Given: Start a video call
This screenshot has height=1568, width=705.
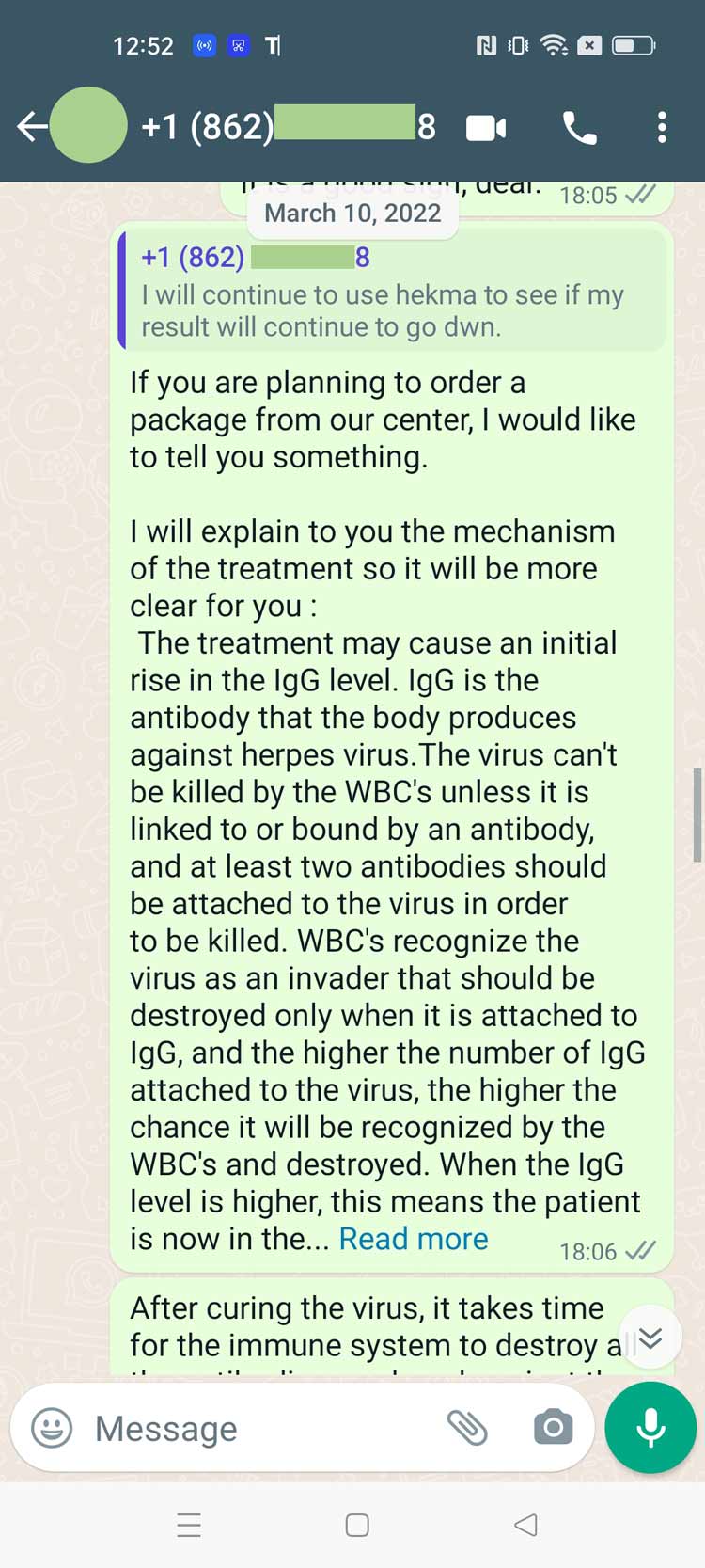Looking at the screenshot, I should pyautogui.click(x=486, y=127).
